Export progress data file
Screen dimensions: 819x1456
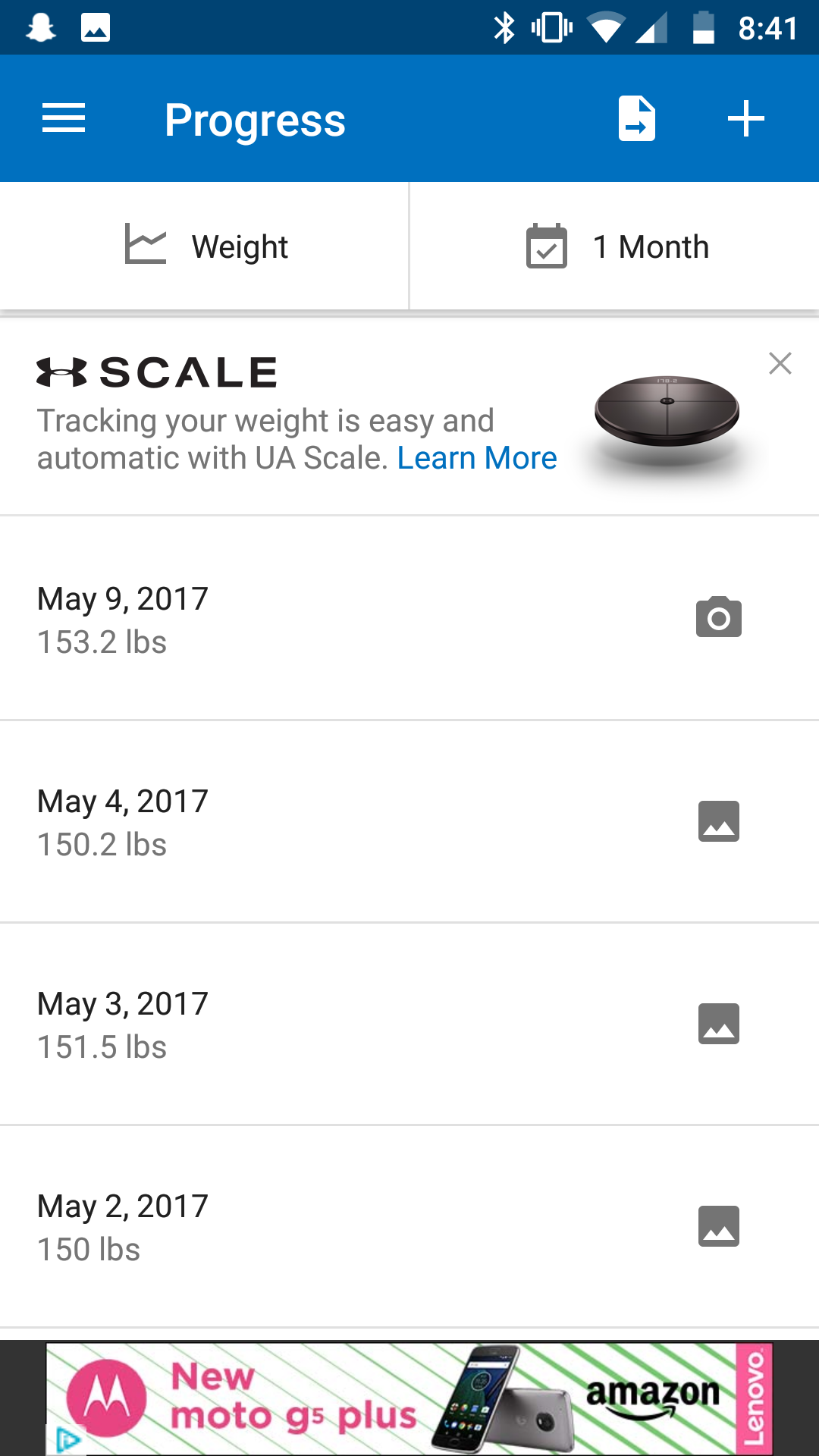pos(636,119)
